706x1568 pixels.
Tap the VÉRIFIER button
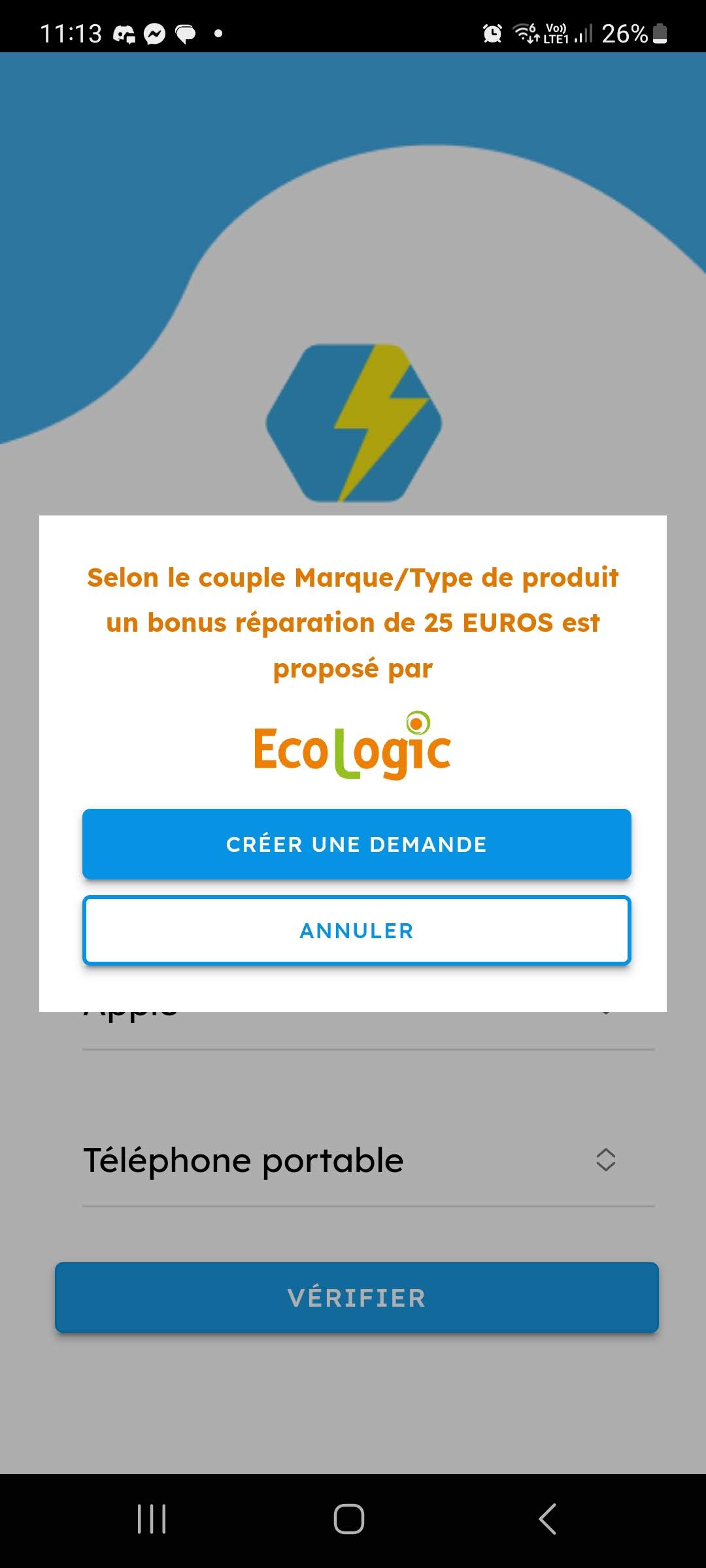[356, 1298]
